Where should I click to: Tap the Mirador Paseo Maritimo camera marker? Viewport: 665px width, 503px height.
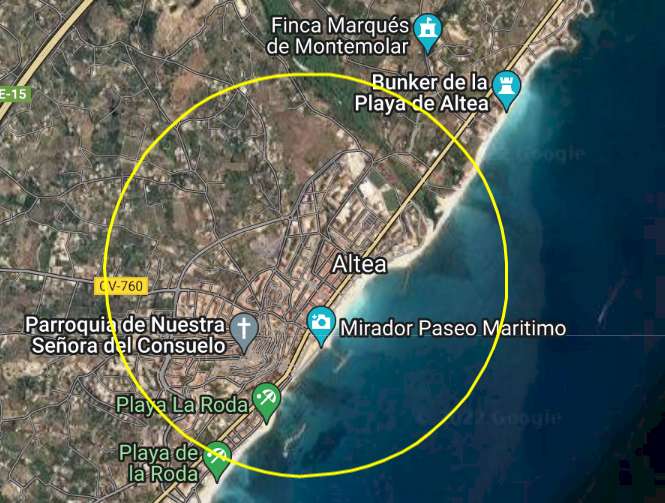[321, 324]
